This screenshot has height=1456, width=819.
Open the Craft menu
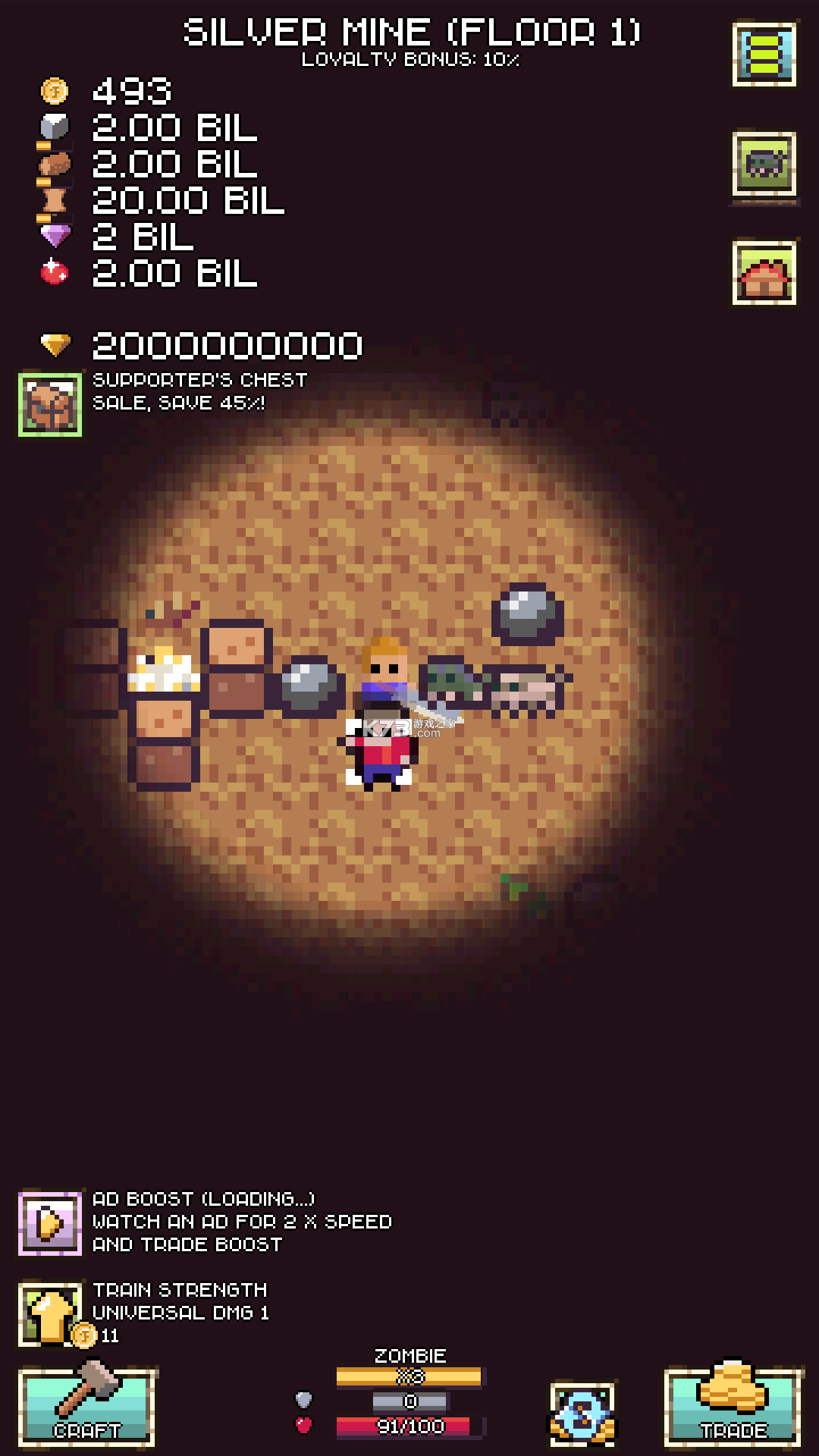pos(86,1406)
